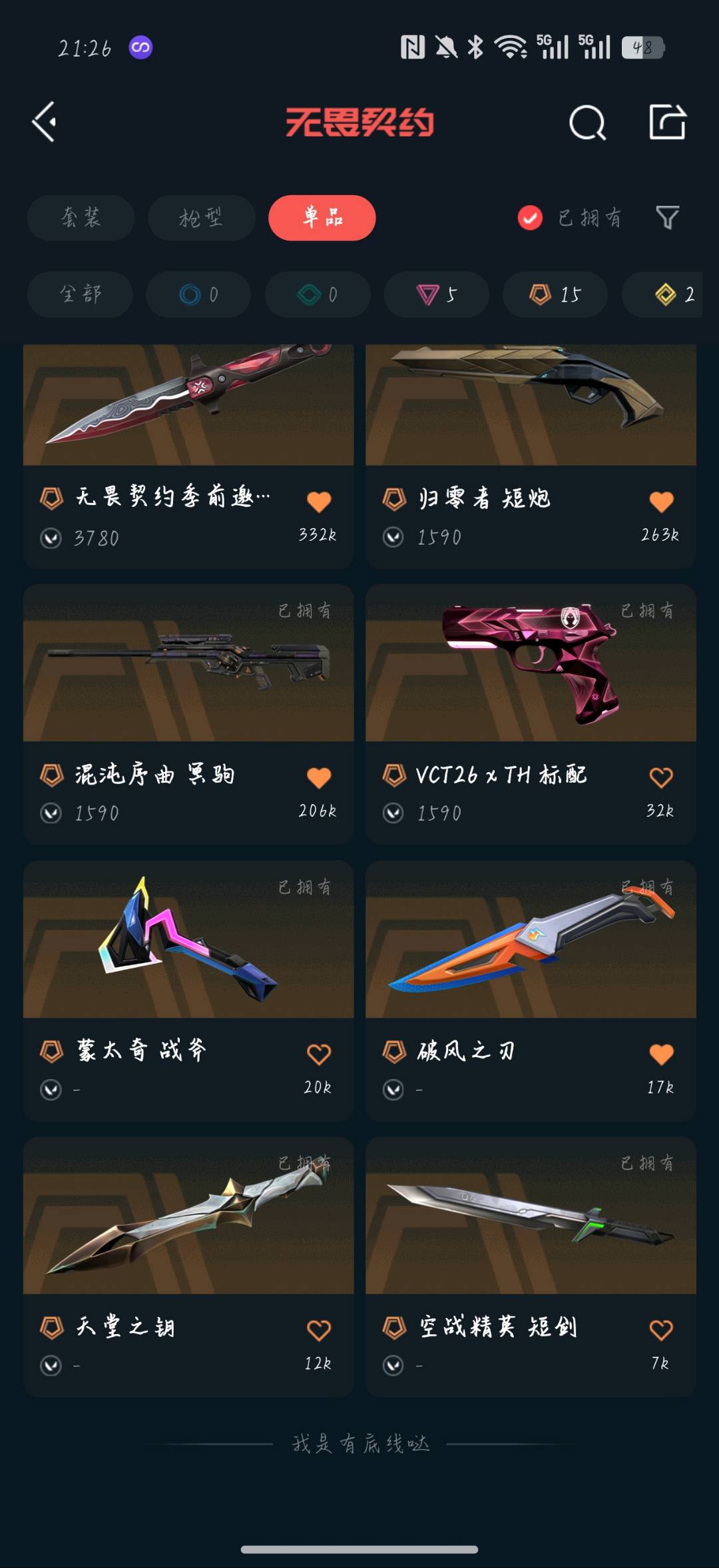Go back using the top-left arrow

click(x=44, y=122)
